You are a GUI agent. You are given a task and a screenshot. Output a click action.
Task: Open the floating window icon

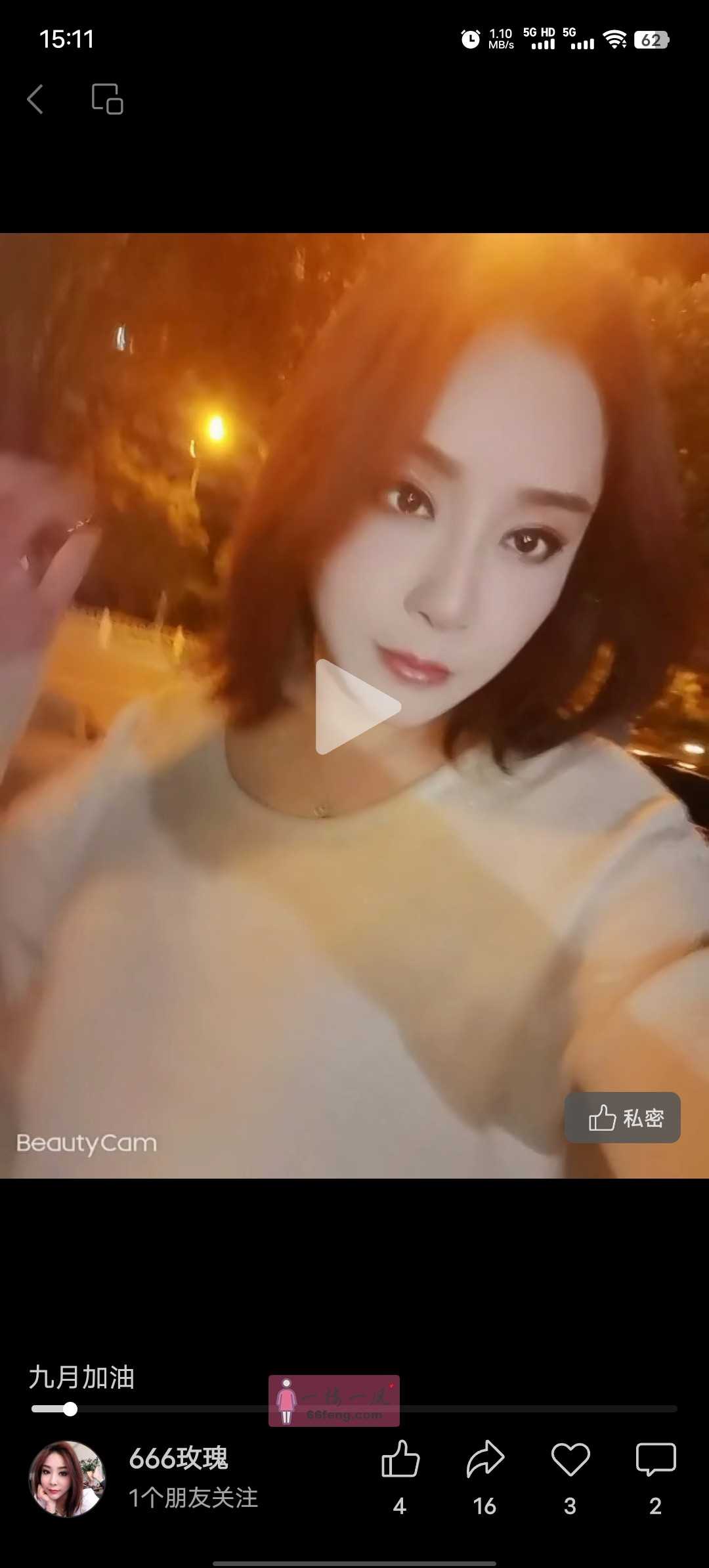tap(107, 99)
